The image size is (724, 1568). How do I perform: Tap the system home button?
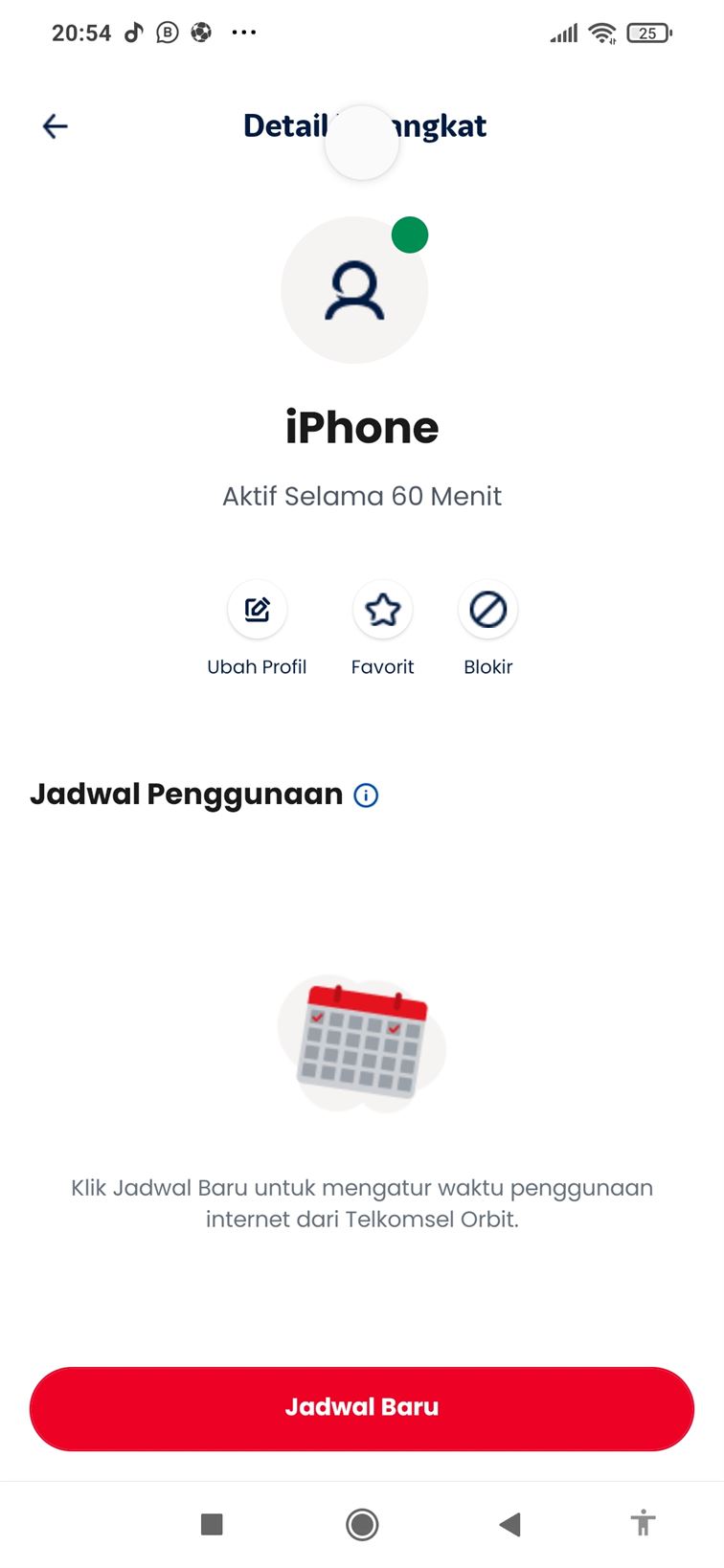362,1524
